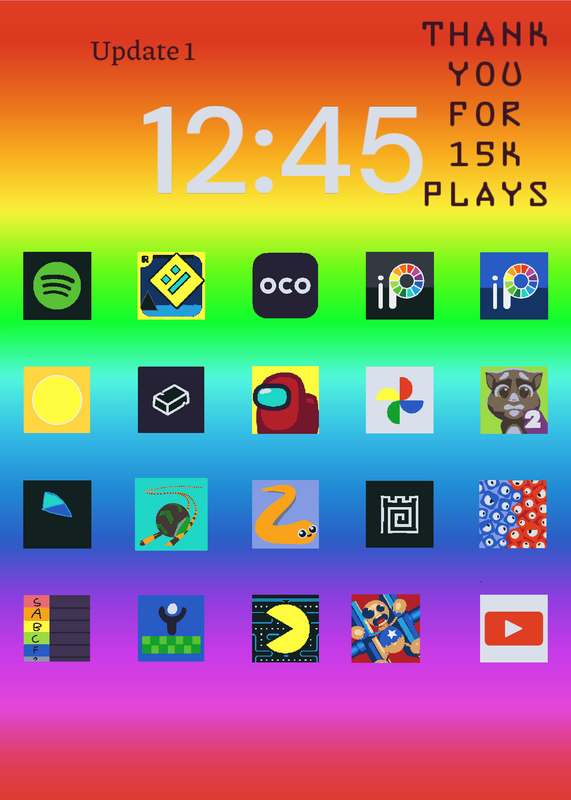Viewport: 571px width, 800px height.
Task: Launch Pac-Man
Action: pos(285,628)
